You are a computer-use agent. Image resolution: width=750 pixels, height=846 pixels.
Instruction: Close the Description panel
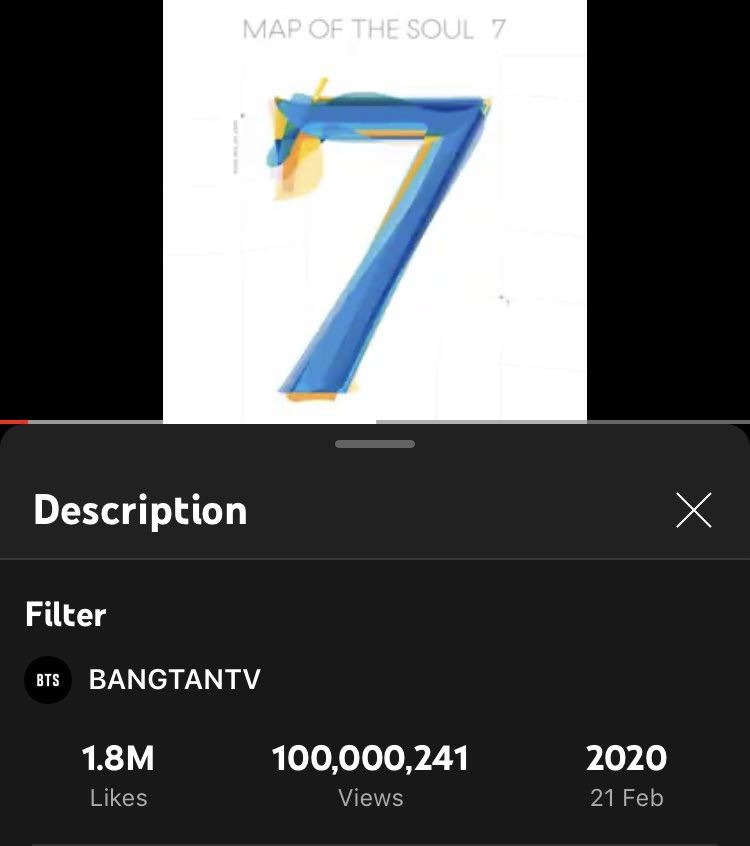point(693,510)
